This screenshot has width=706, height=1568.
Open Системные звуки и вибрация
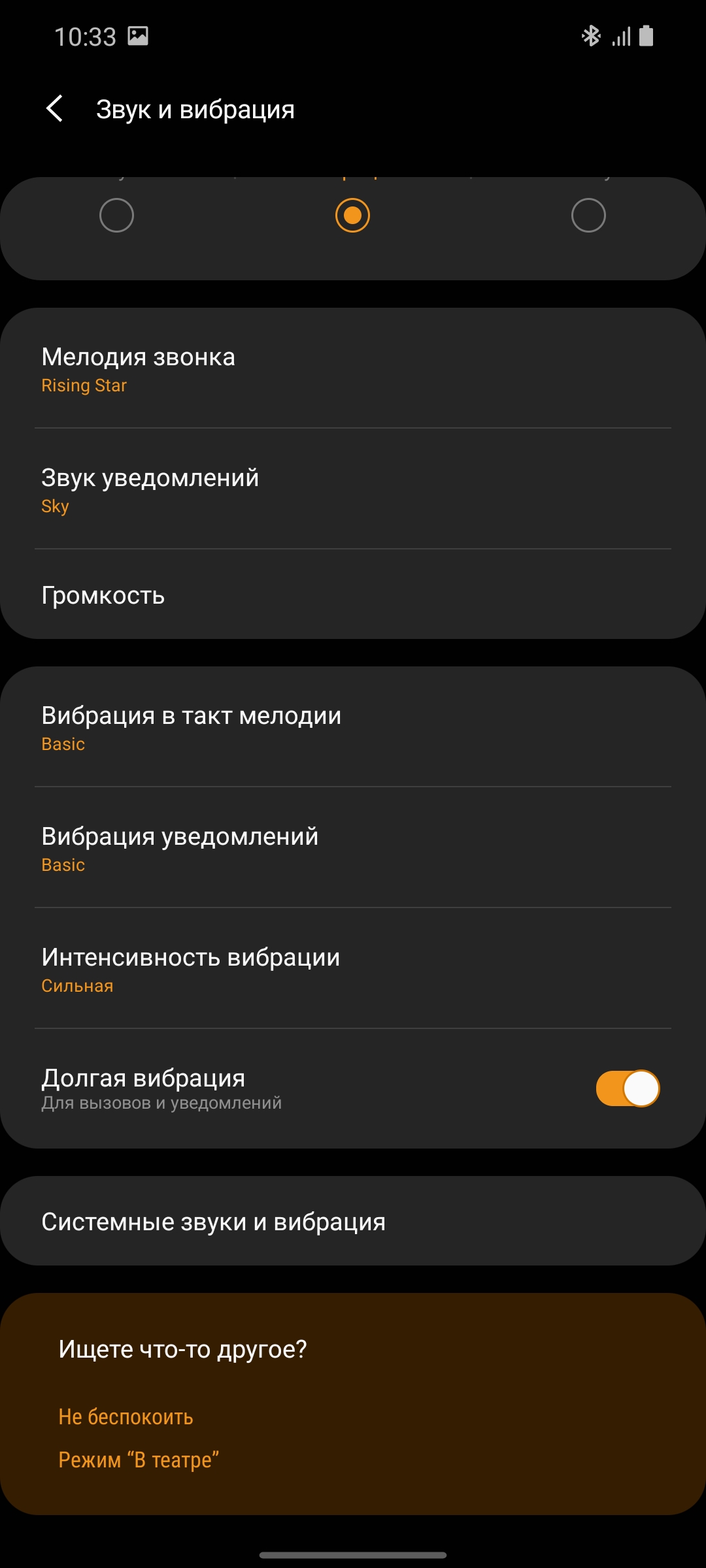[353, 1222]
